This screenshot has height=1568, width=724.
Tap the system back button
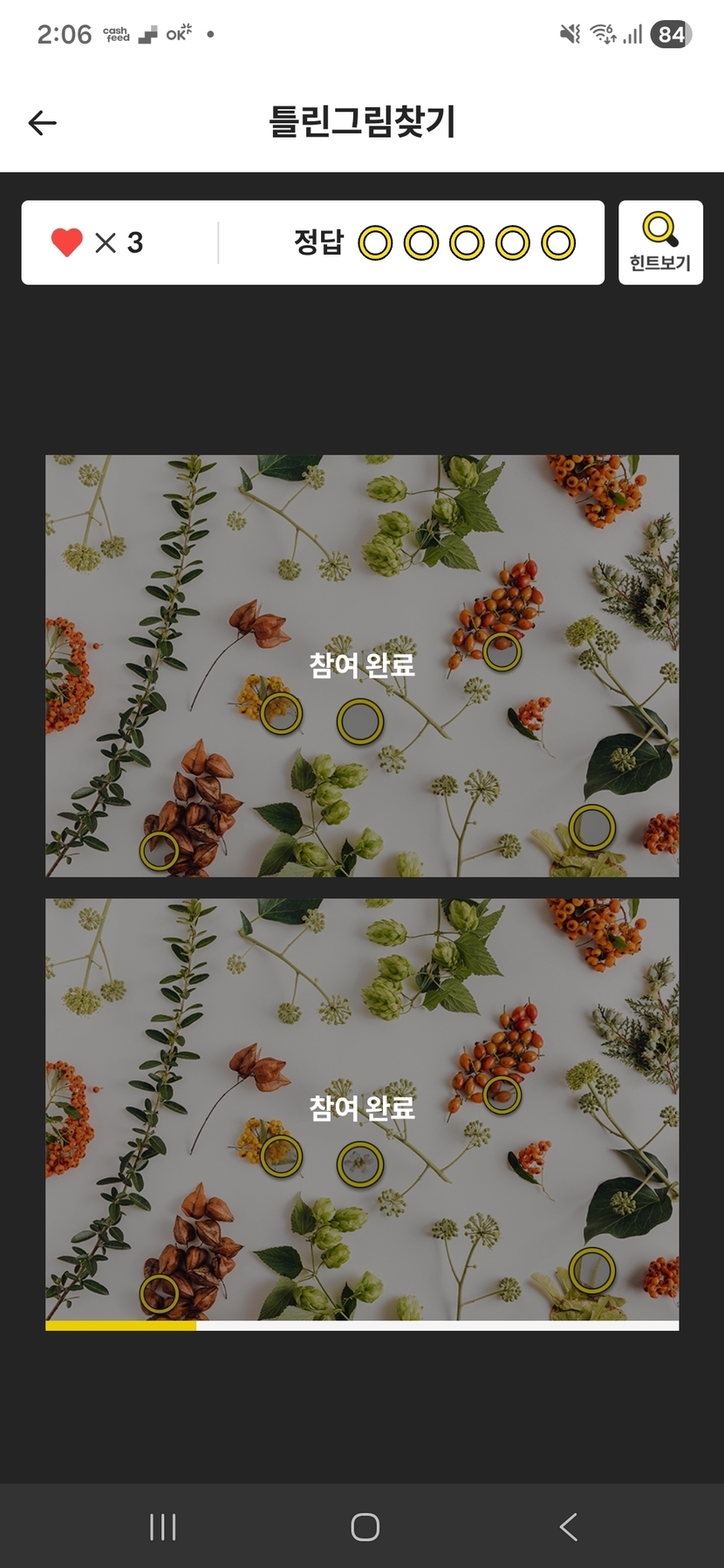tap(568, 1526)
